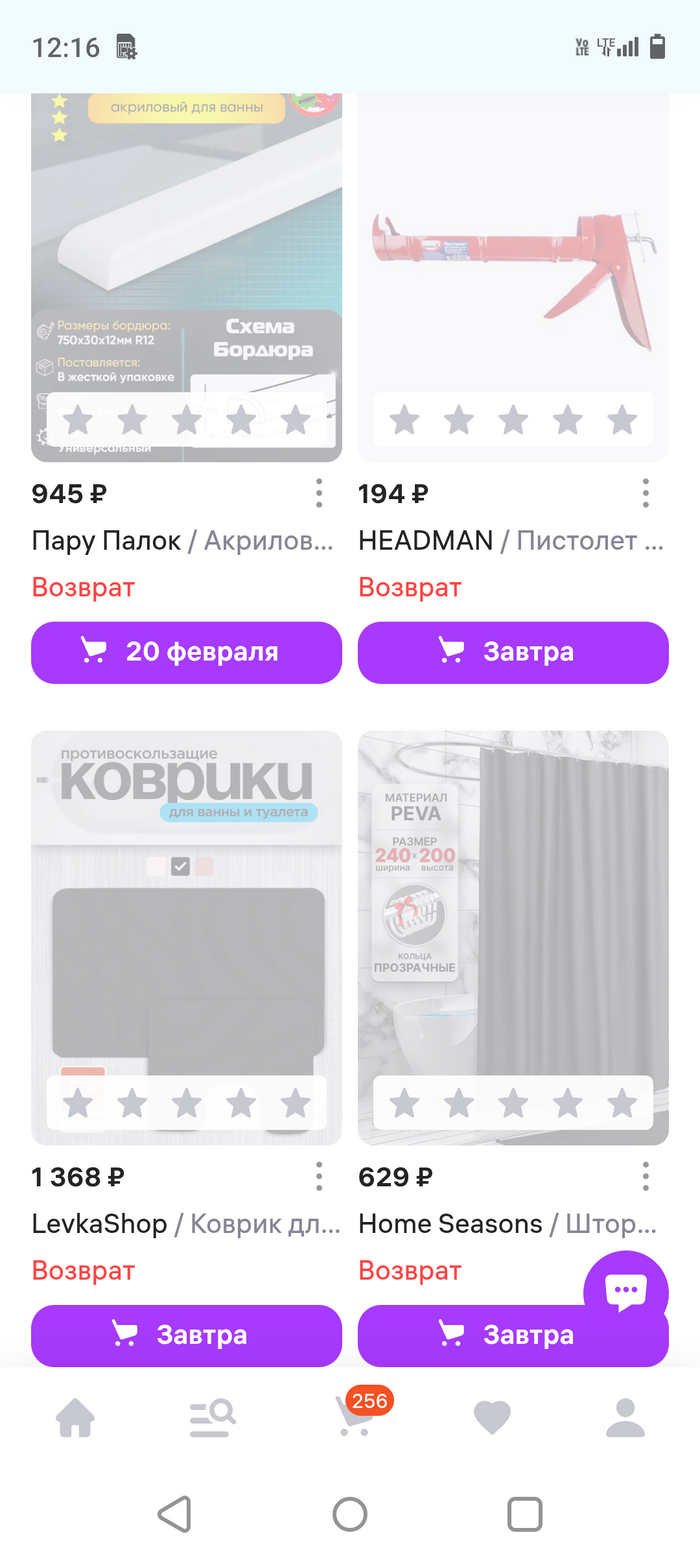Screen dimensions: 700x1561
Task: Open the profile tab
Action: click(626, 1417)
